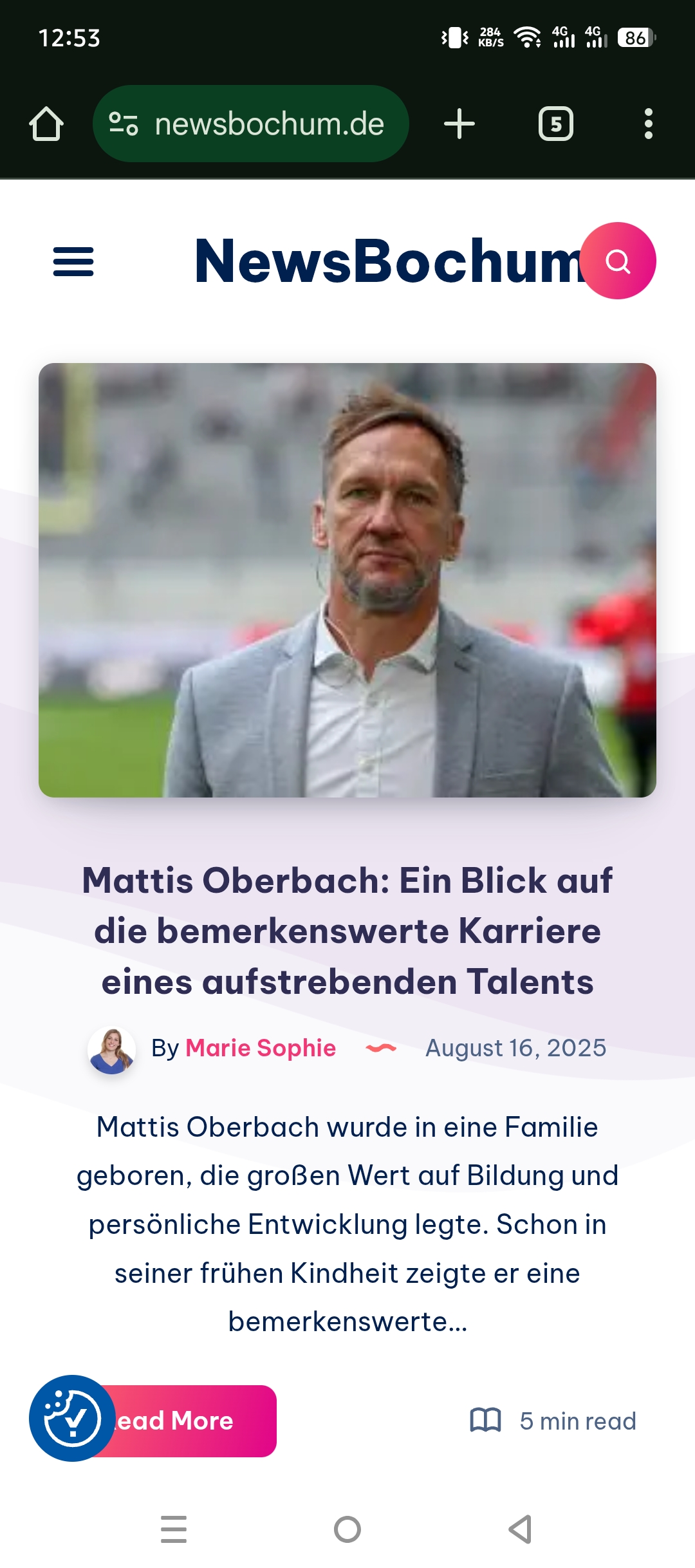View author Marie Sophie's profile
The image size is (695, 1568).
(260, 1048)
